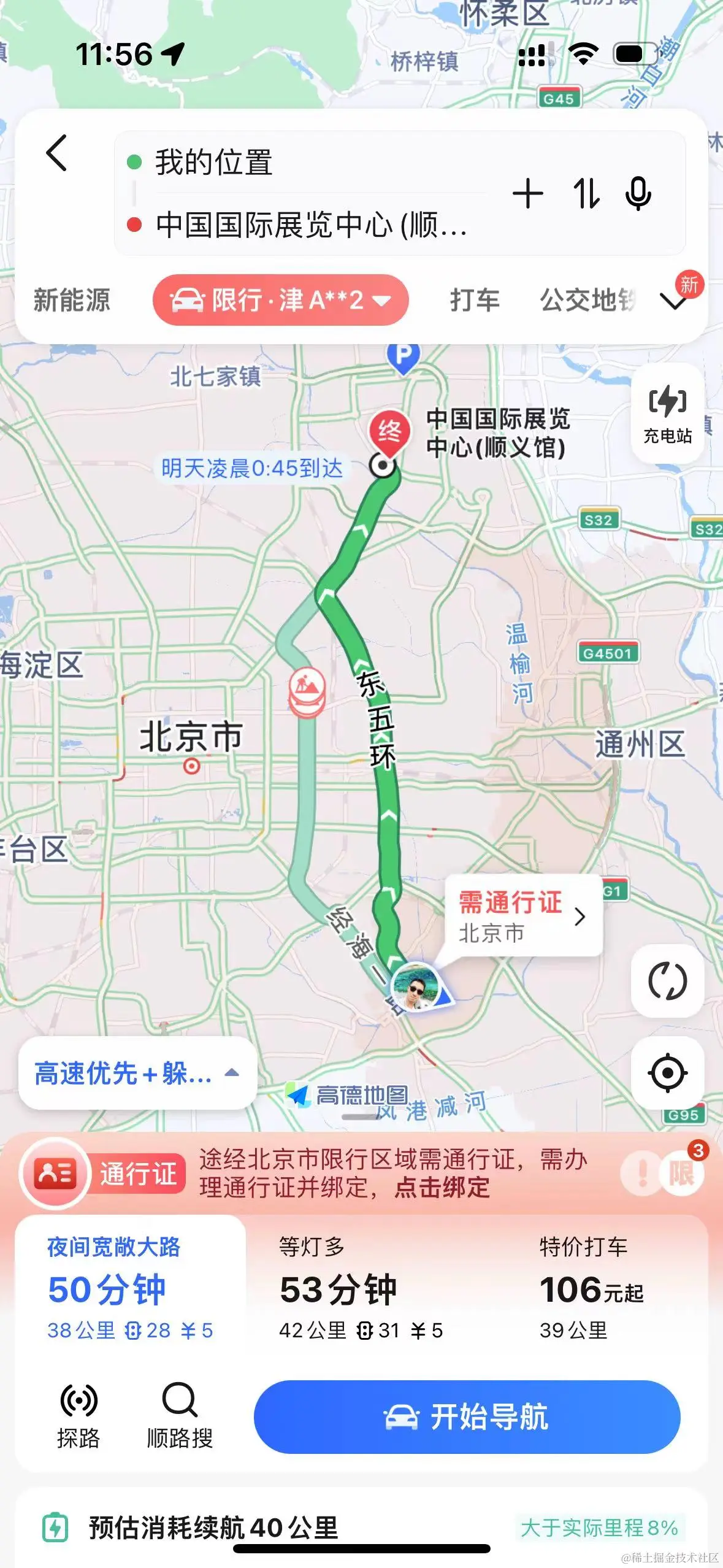
Task: Tap 点击绑定 to bind a permit
Action: pos(442,1188)
